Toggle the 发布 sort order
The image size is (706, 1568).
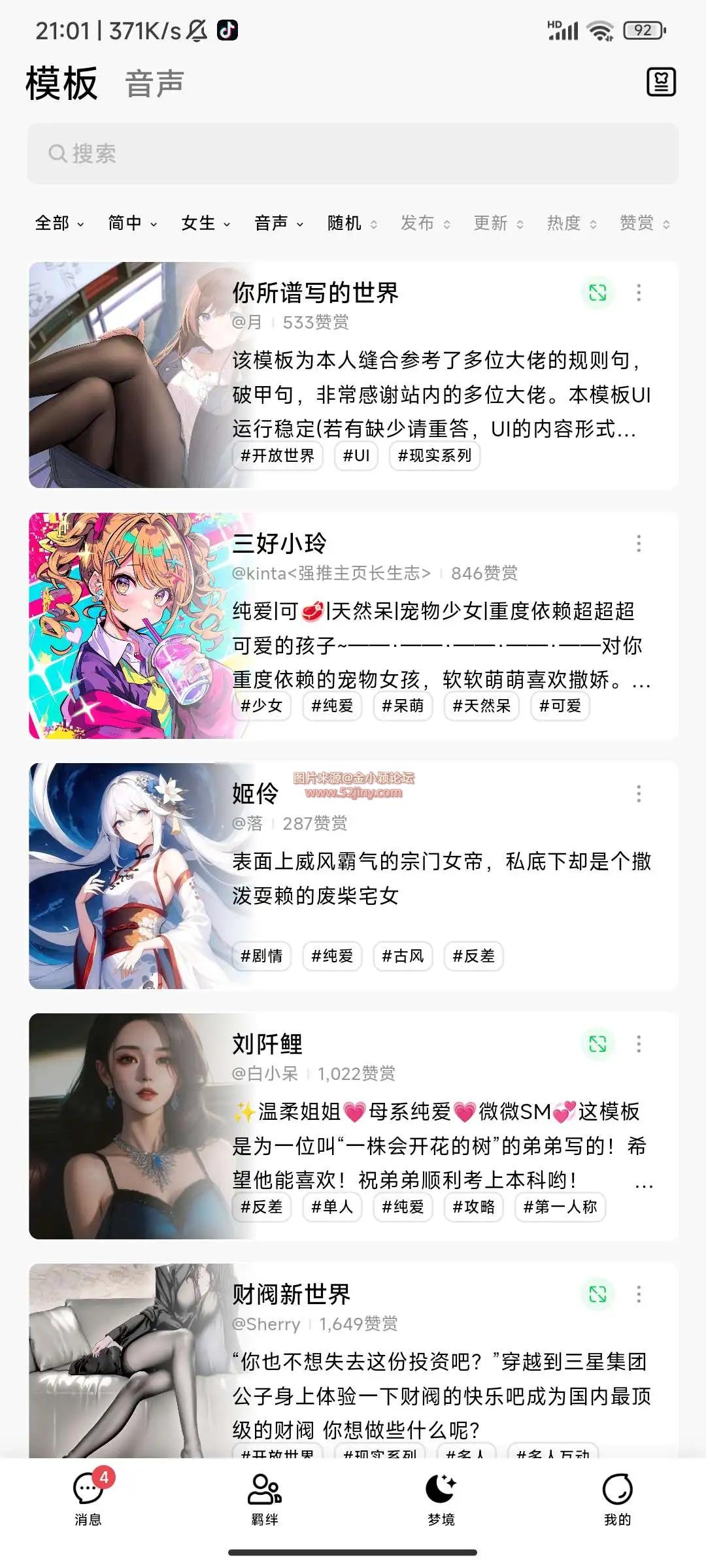(x=425, y=223)
